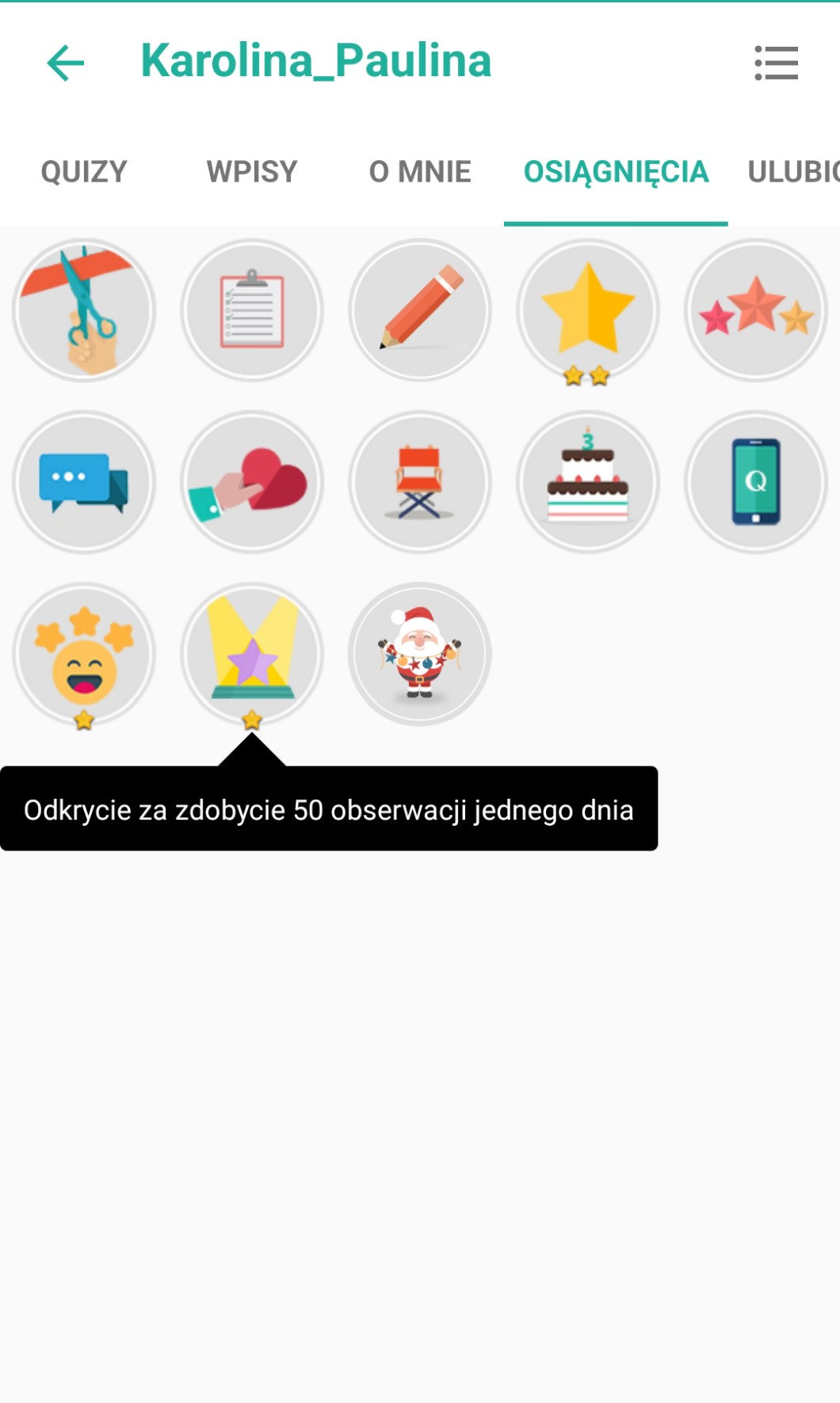The height and width of the screenshot is (1403, 840).
Task: Open the list menu icon
Action: 776,63
